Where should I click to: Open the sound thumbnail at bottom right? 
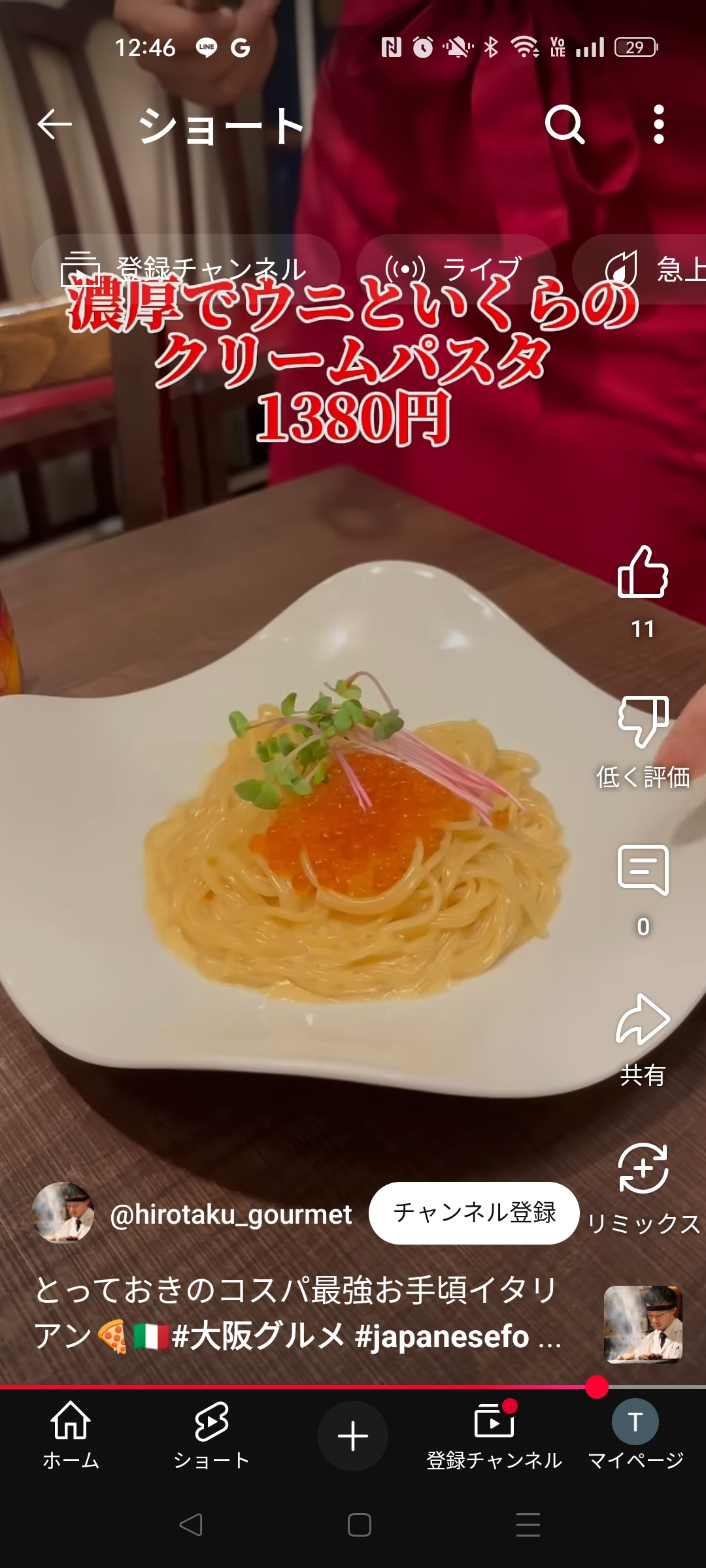(x=643, y=1325)
